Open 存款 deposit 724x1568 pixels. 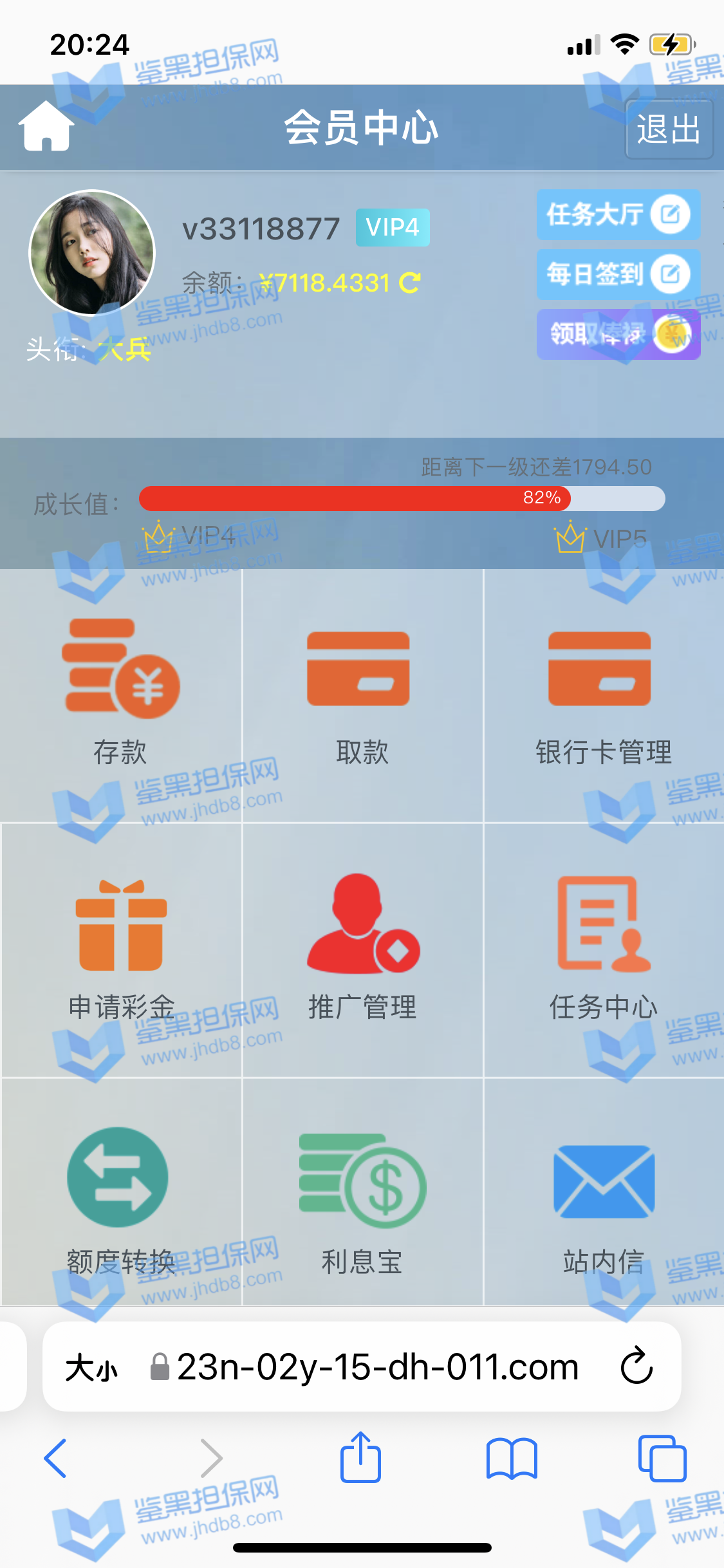coord(120,692)
